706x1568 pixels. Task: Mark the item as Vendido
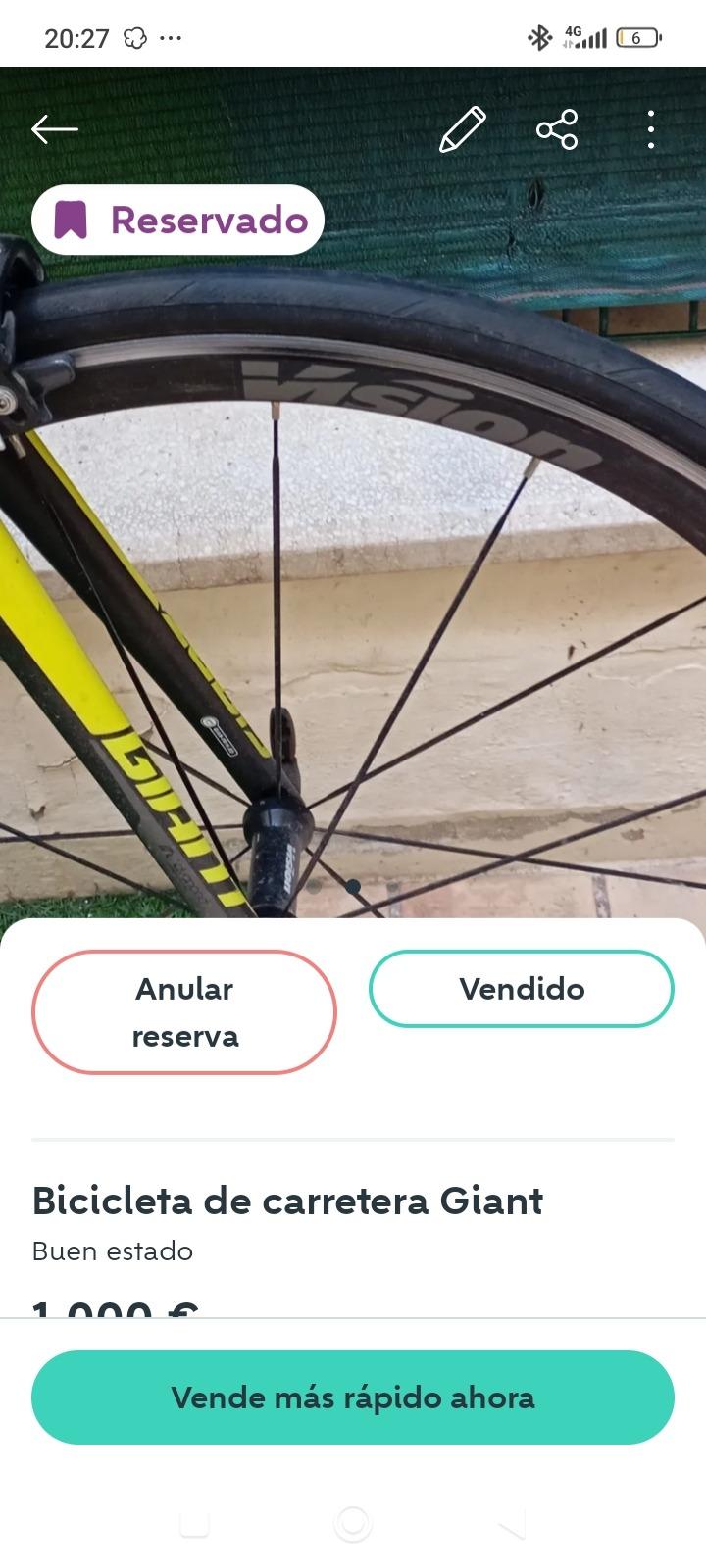(521, 988)
